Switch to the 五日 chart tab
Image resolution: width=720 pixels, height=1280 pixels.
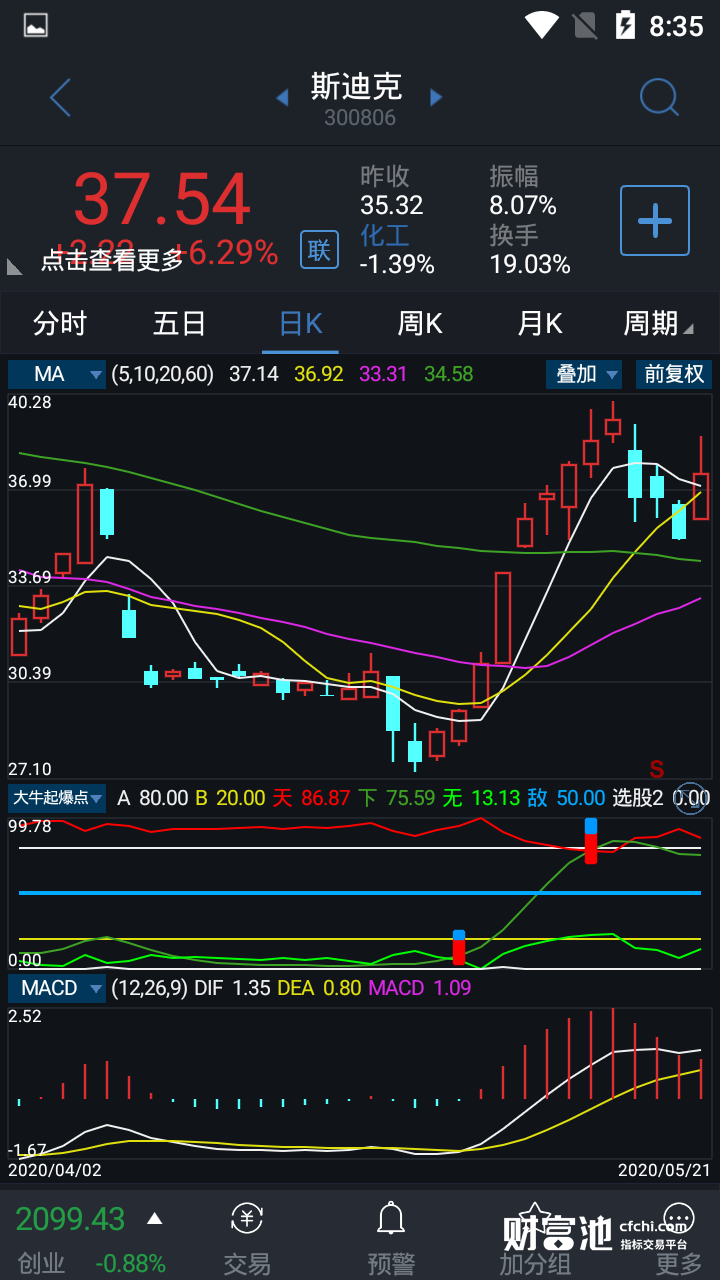click(180, 324)
